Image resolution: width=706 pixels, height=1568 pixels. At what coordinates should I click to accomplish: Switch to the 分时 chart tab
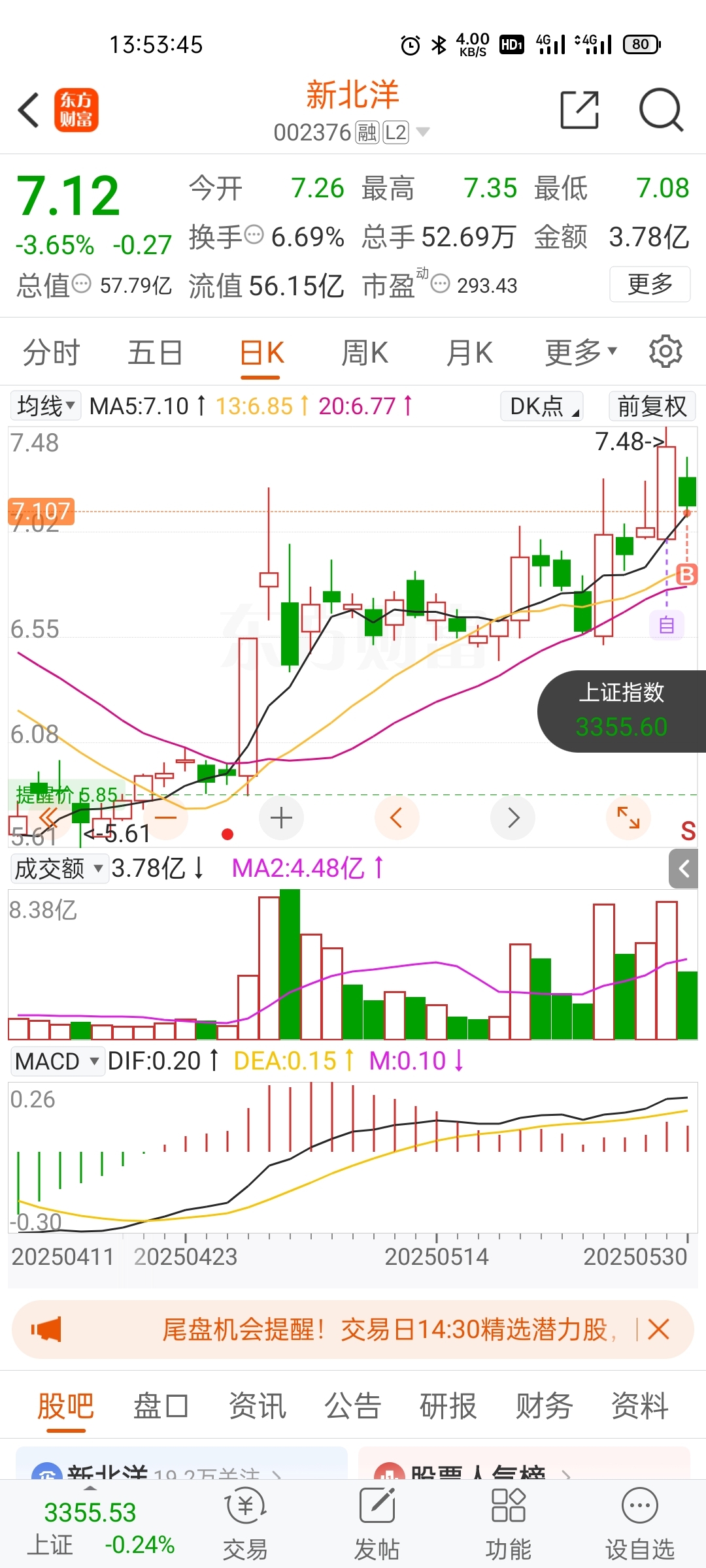pos(51,353)
